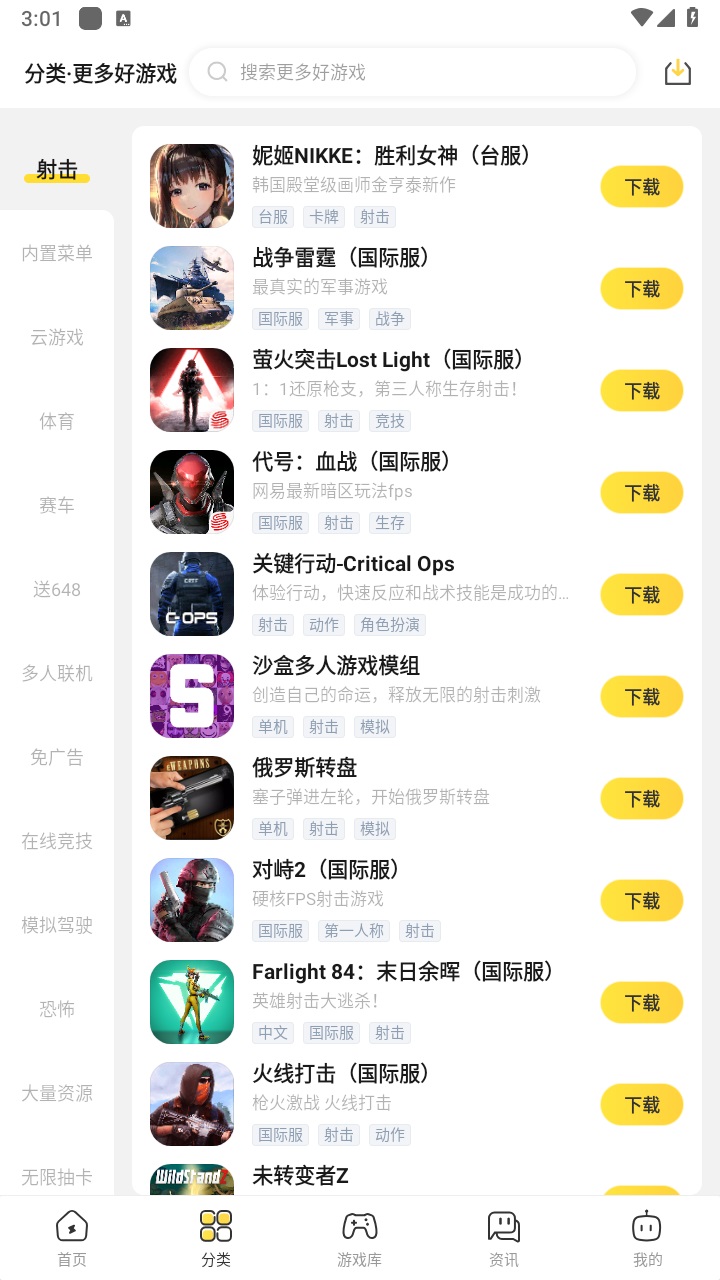Select the 内置菜单 category
Screen dimensions: 720x1280
pyautogui.click(x=57, y=254)
